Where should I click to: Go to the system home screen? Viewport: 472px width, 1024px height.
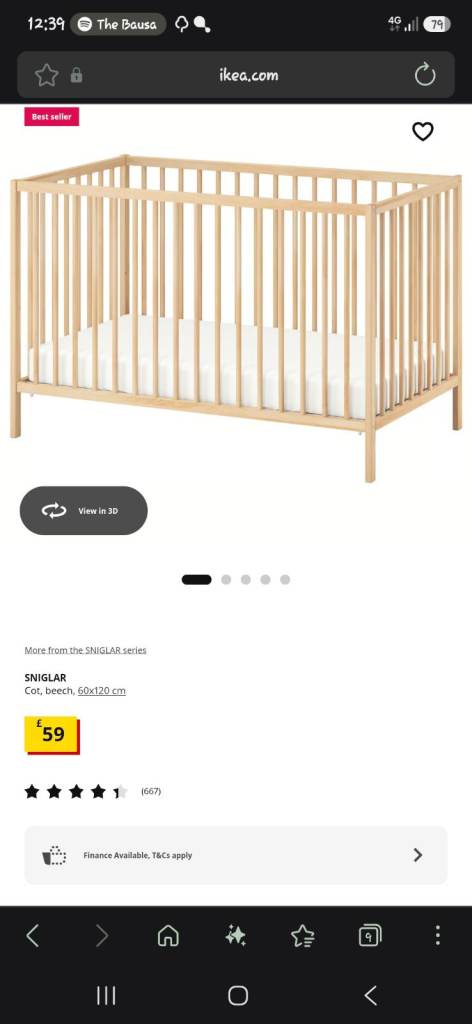238,995
